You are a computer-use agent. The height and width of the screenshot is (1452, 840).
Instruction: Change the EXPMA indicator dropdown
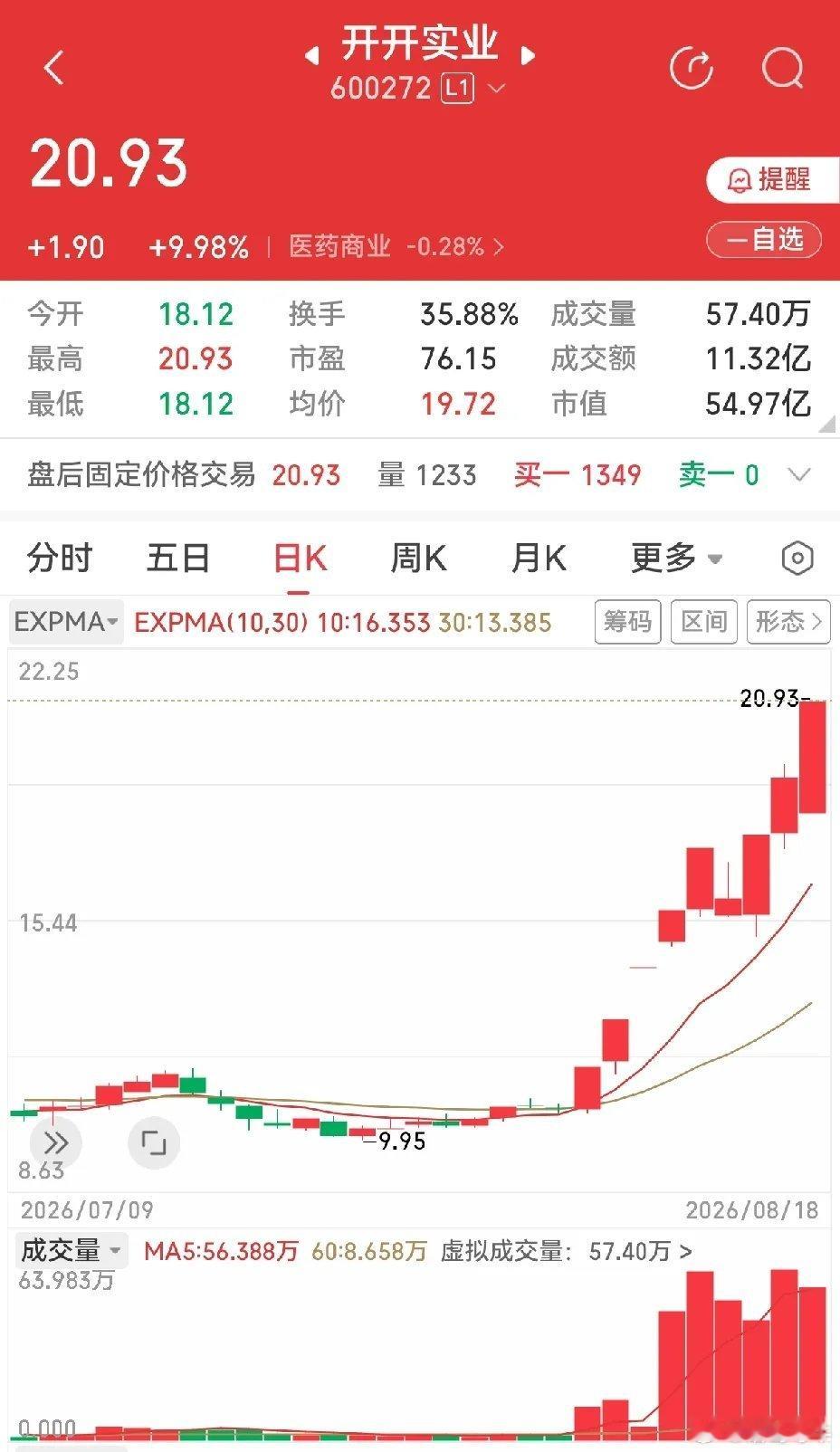click(x=66, y=622)
